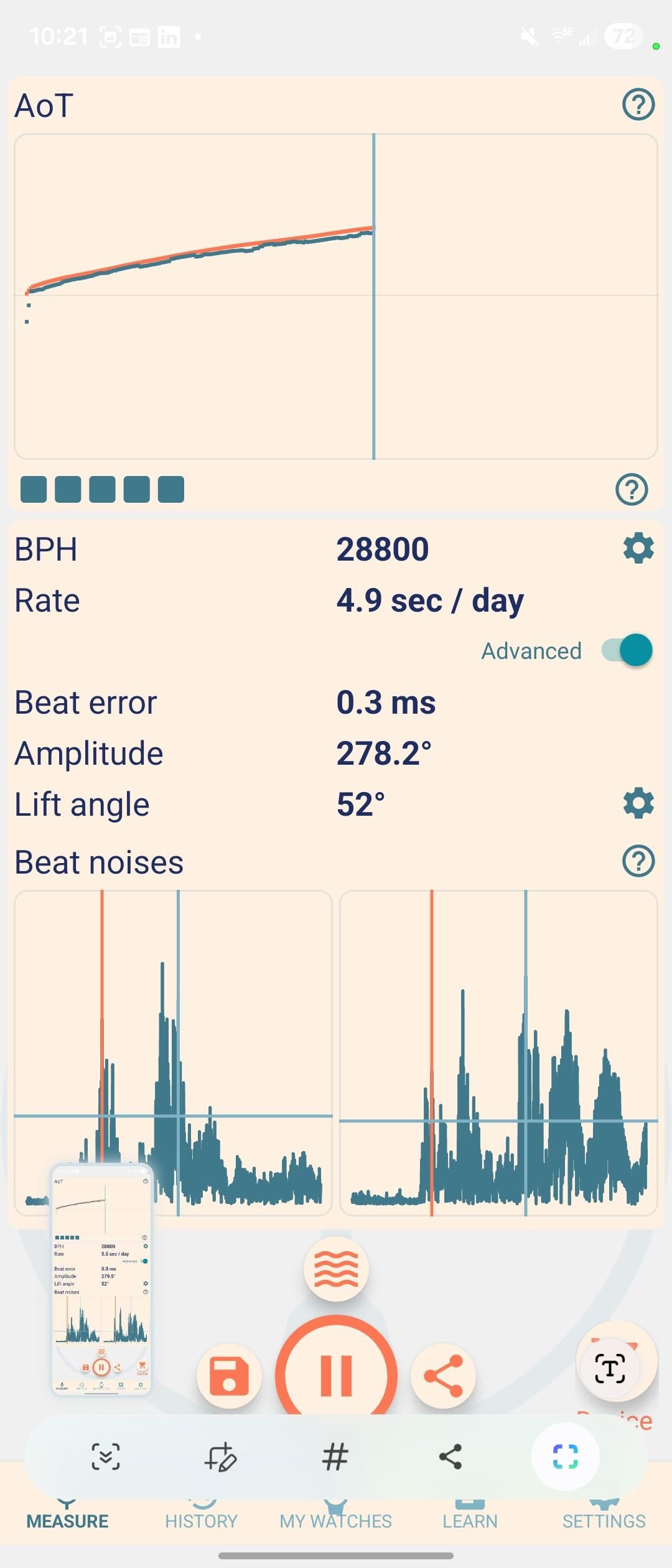
Task: Pause the measurement
Action: pyautogui.click(x=336, y=1375)
